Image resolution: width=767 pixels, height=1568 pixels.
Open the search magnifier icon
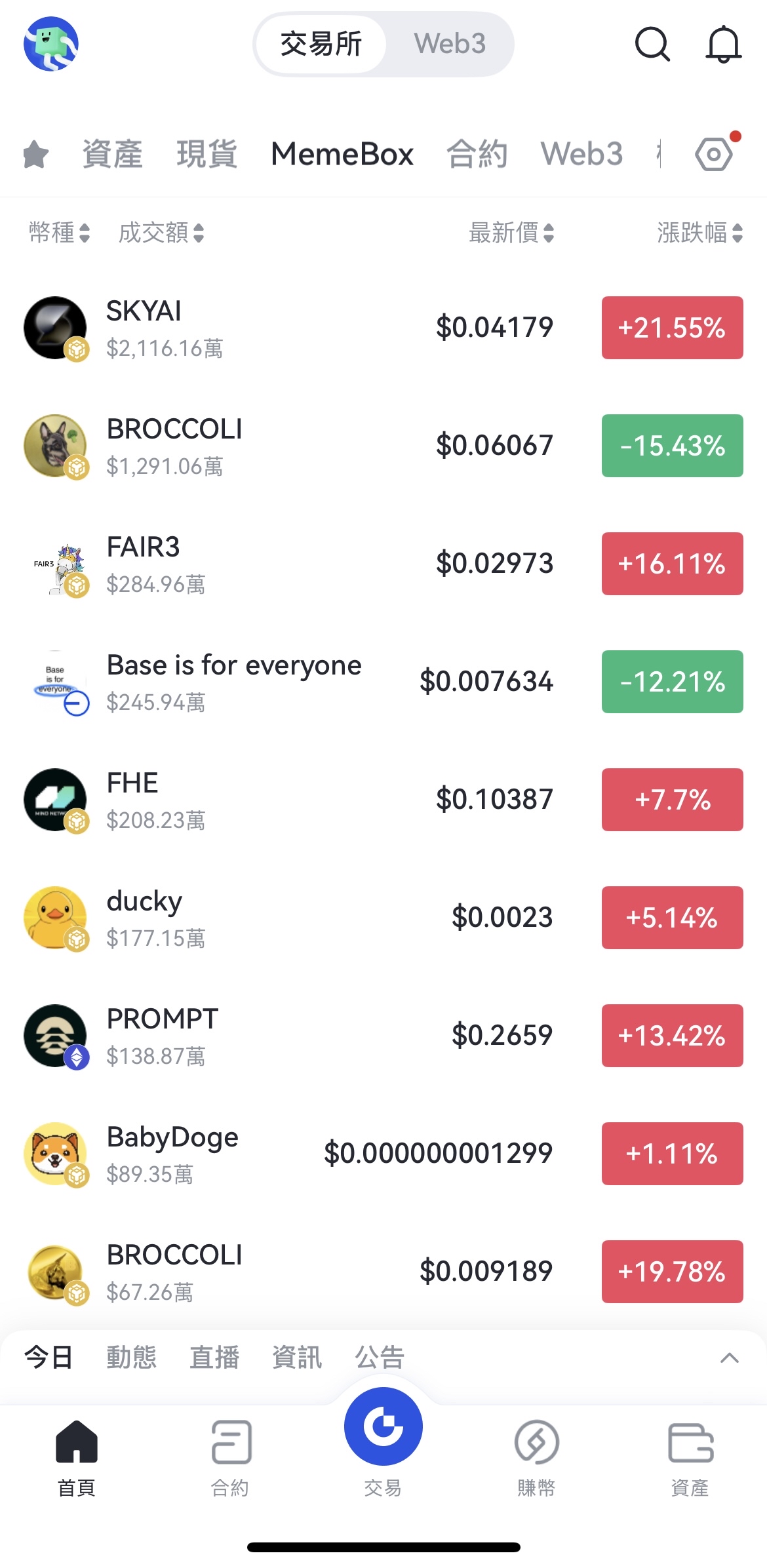tap(652, 44)
